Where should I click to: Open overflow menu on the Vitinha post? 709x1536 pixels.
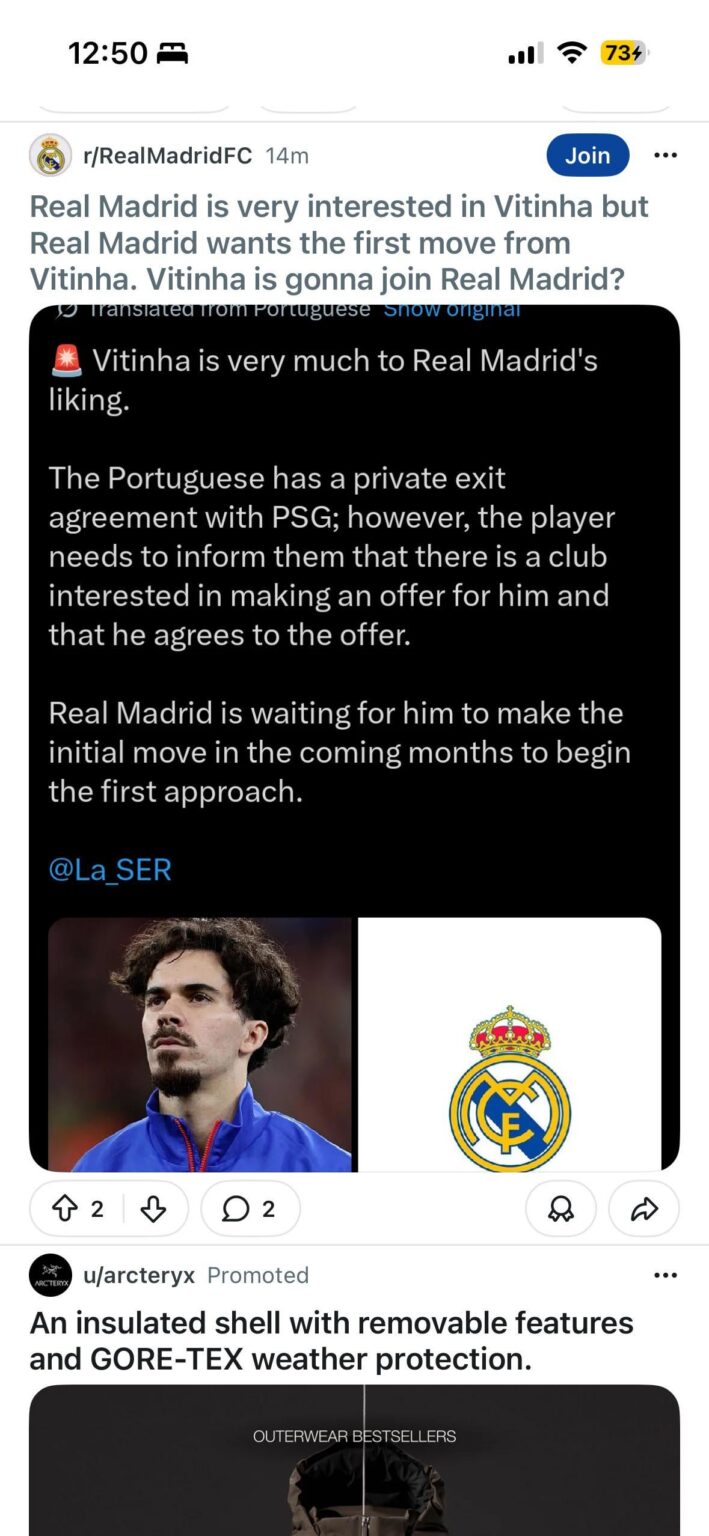pos(665,155)
